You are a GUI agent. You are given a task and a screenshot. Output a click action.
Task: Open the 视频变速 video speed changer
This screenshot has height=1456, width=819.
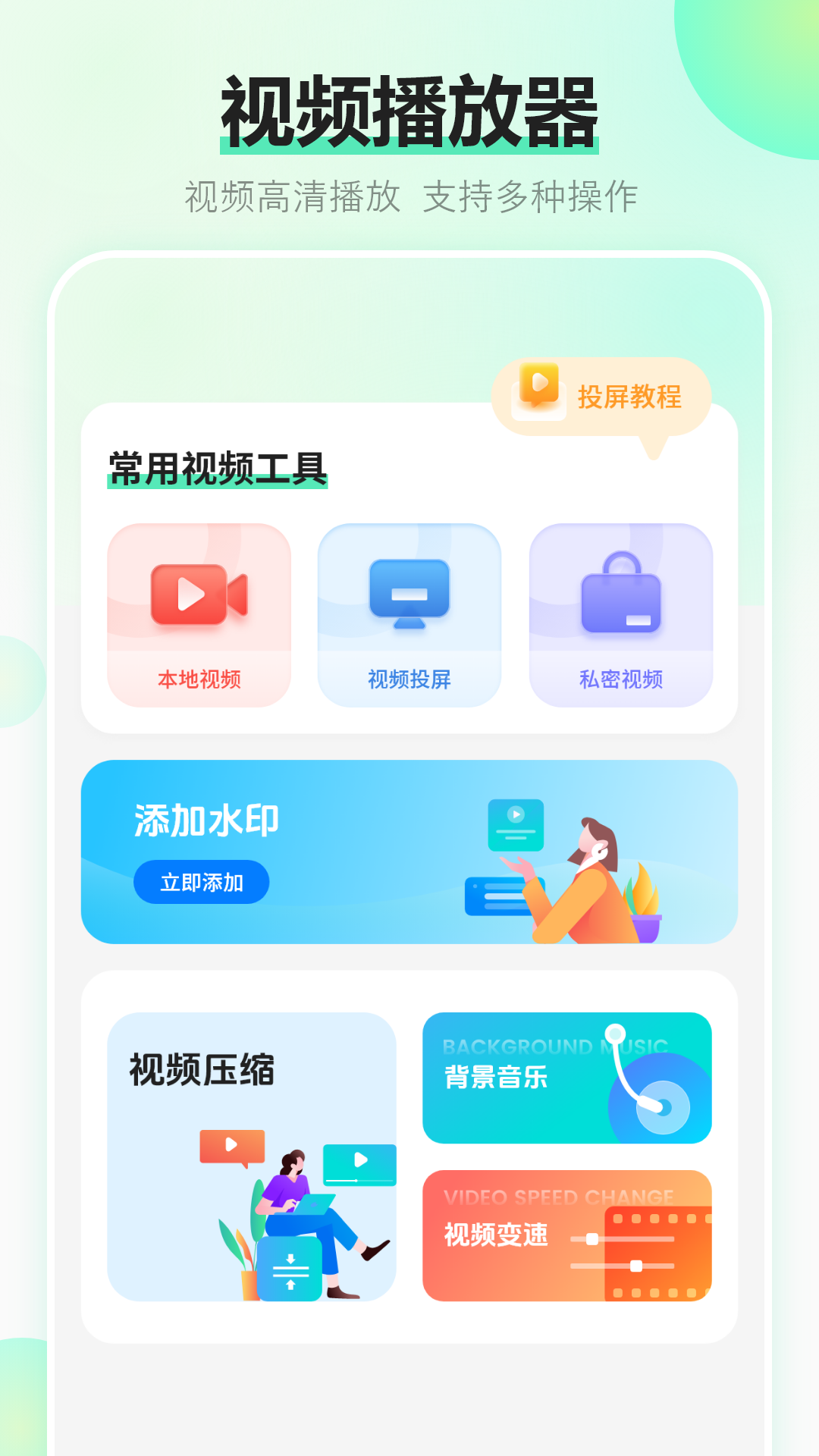click(567, 1236)
